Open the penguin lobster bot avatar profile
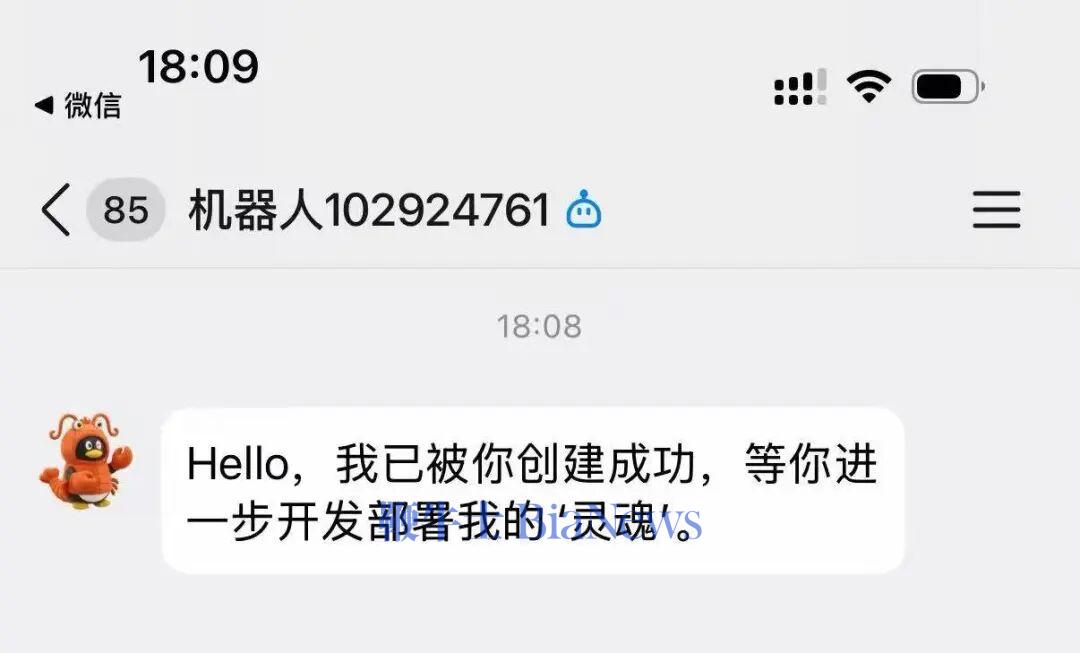The width and height of the screenshot is (1080, 653). coord(86,461)
